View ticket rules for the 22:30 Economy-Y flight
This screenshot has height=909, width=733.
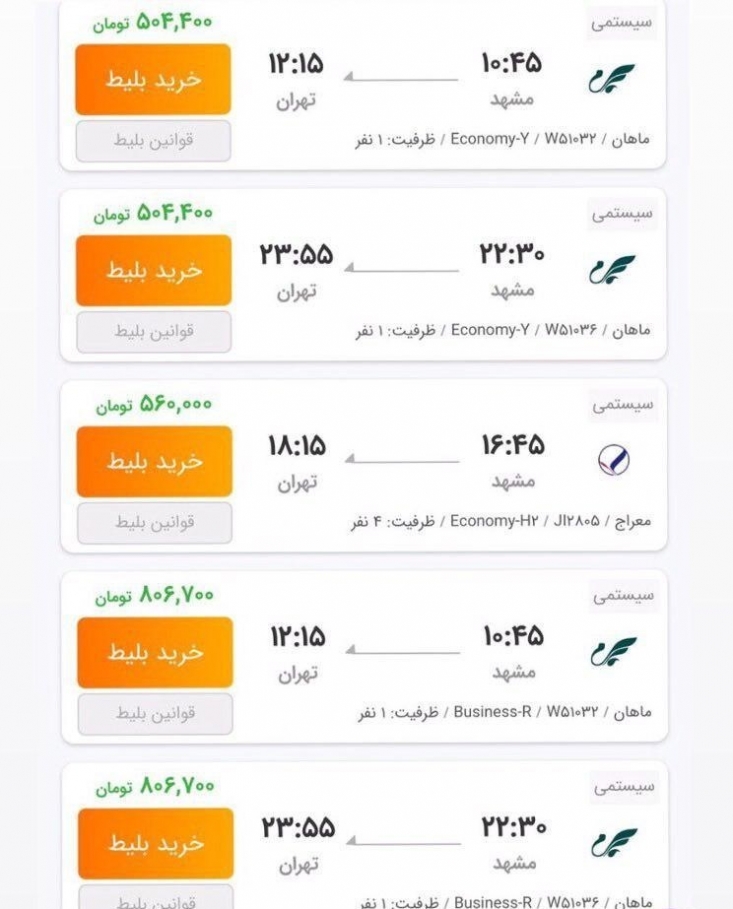(153, 331)
